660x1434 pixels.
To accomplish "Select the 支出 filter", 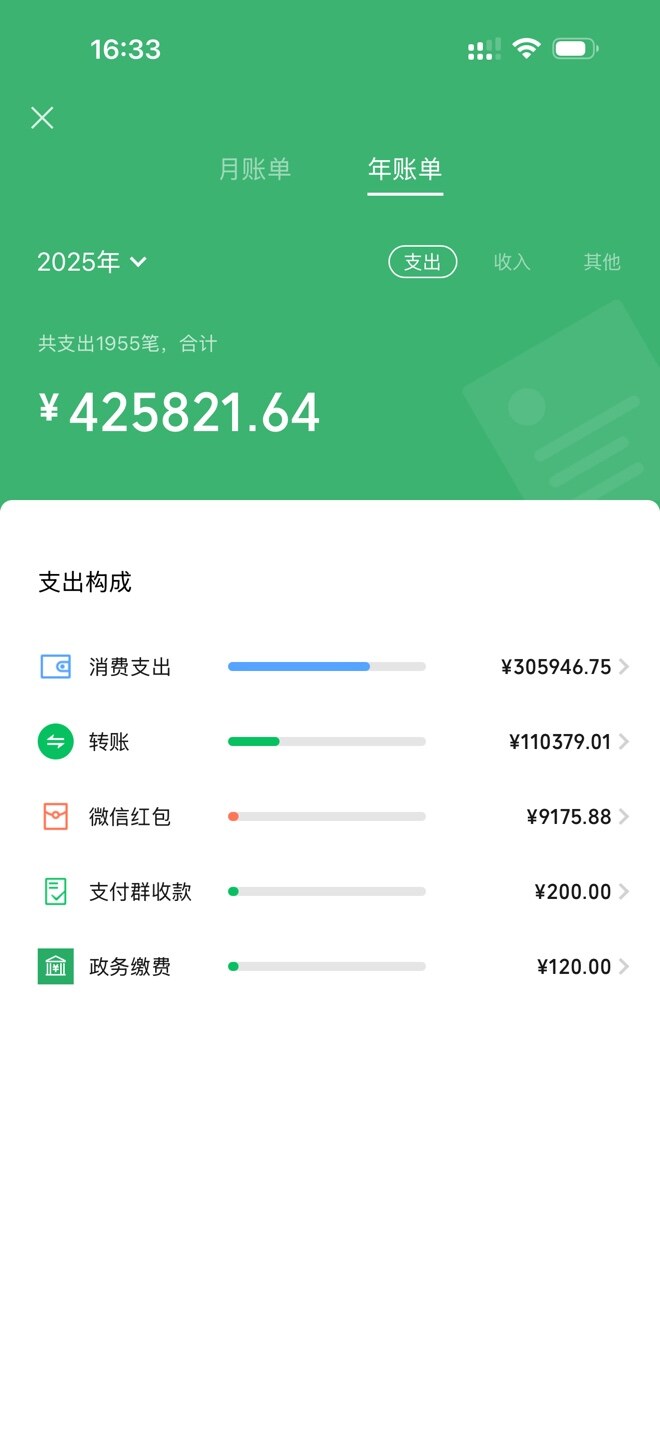I will 422,262.
